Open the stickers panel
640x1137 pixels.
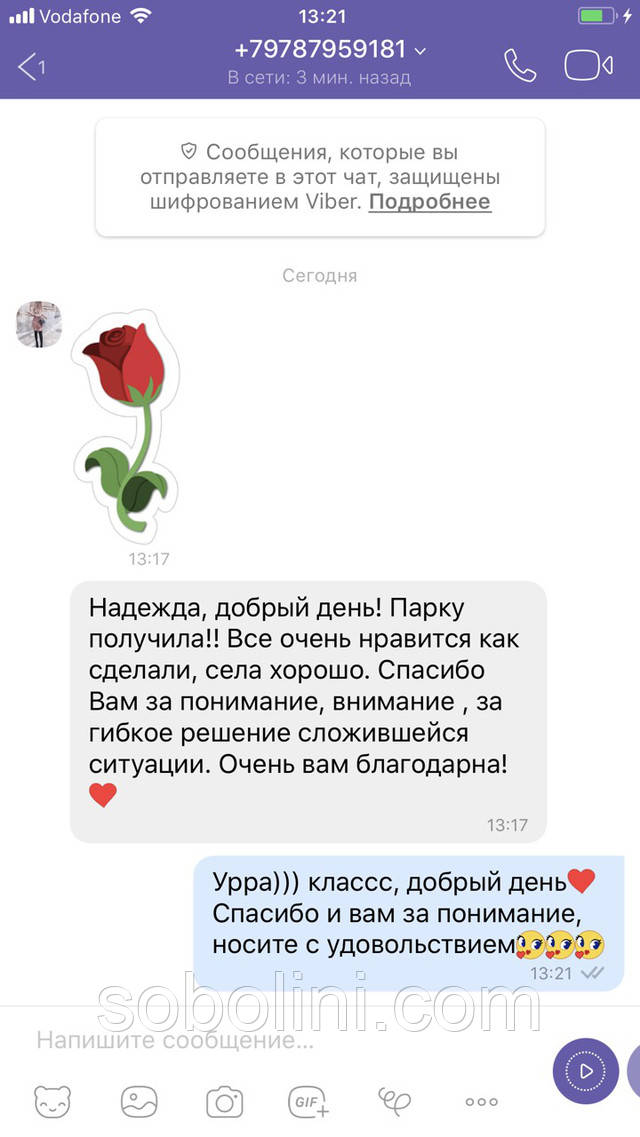tap(53, 1101)
